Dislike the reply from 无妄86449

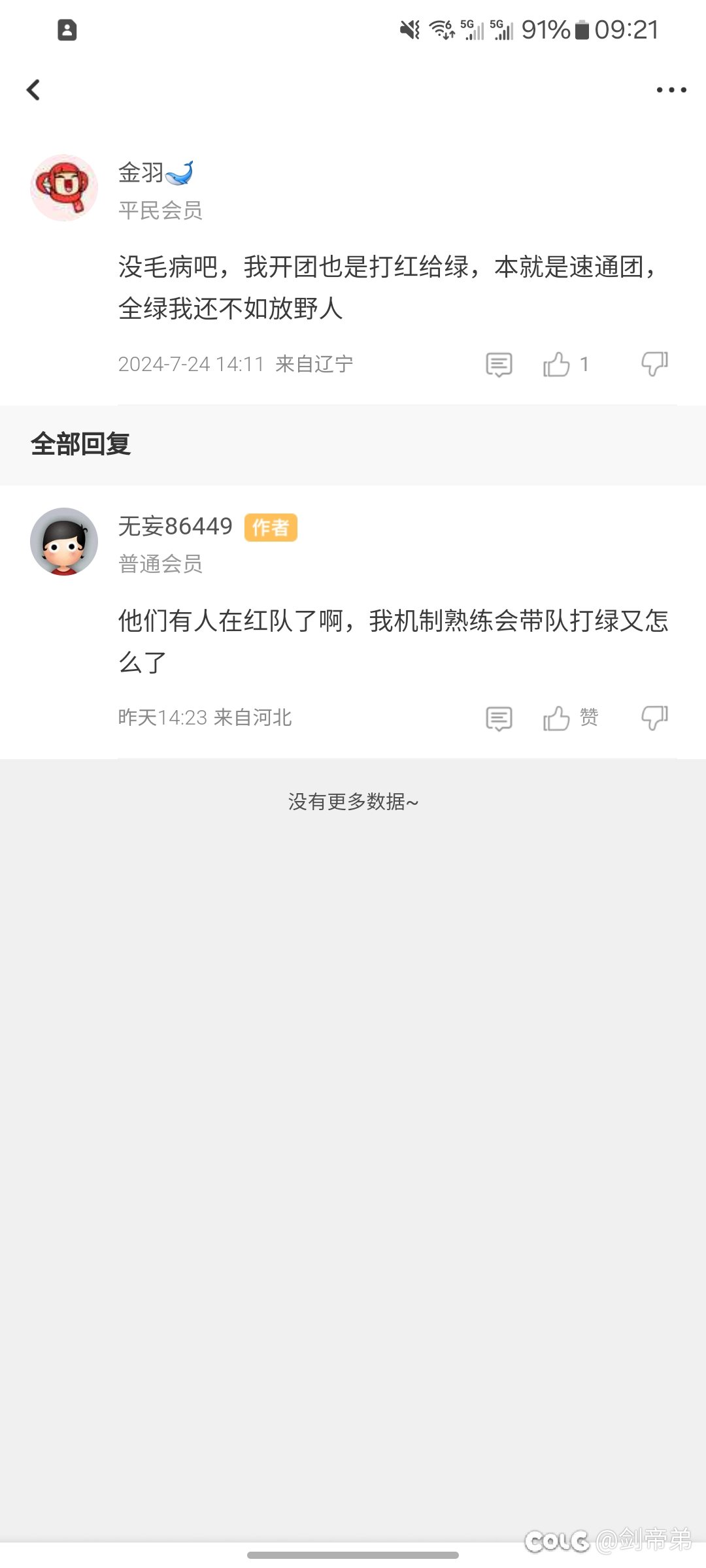tap(654, 719)
